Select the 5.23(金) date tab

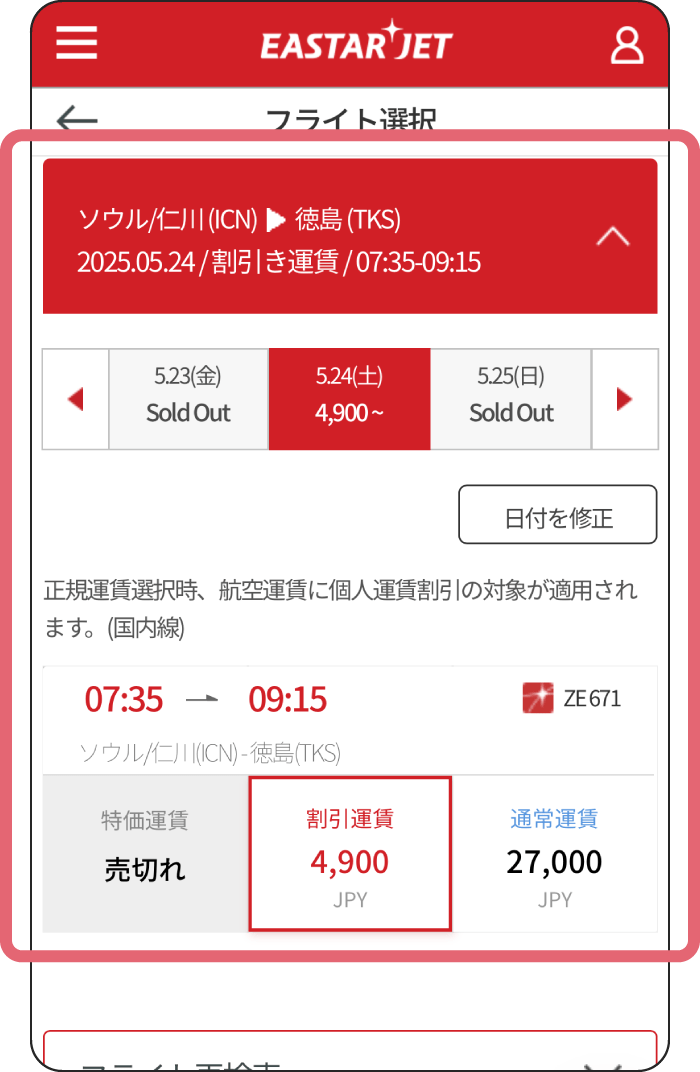(188, 399)
